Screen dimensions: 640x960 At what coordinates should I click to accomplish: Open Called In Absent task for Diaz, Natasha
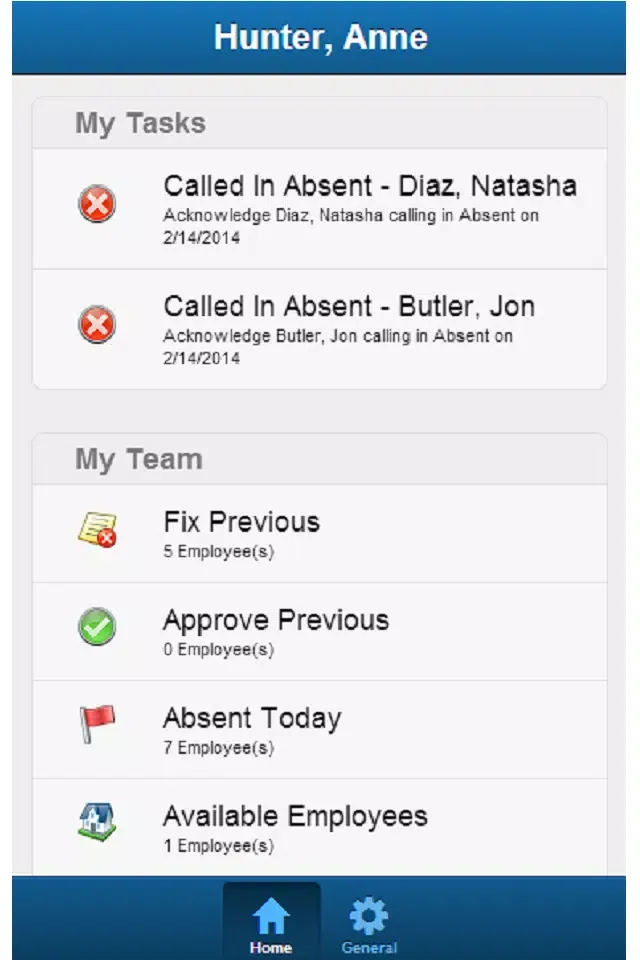(320, 209)
